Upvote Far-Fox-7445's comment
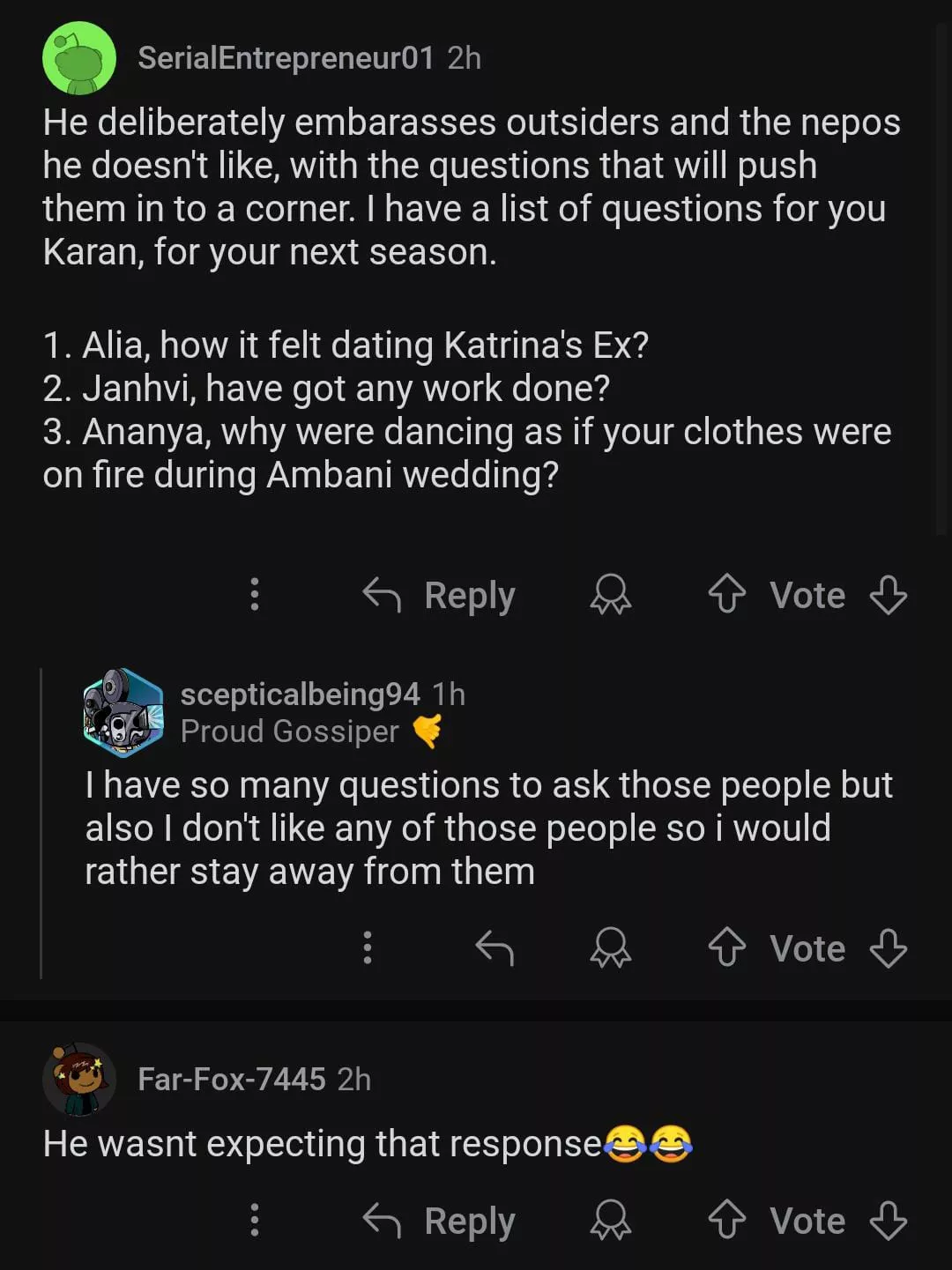Viewport: 952px width, 1270px height. (727, 1221)
